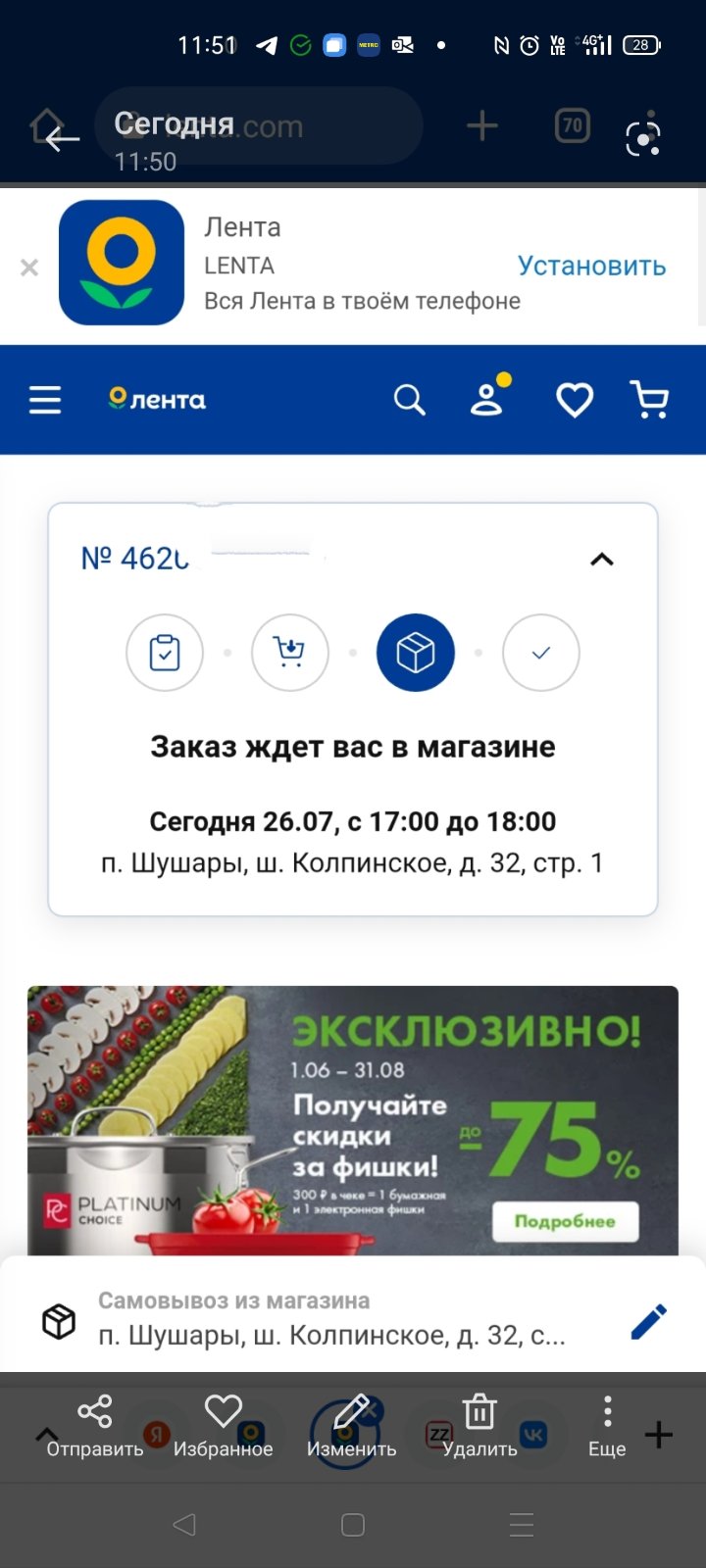The image size is (706, 1568).
Task: Collapse the order № 4620 card
Action: [602, 560]
